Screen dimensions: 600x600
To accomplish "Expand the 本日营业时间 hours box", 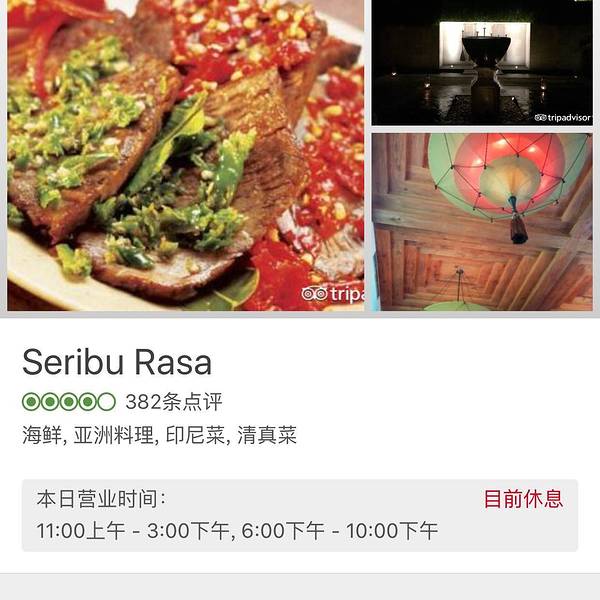I will pyautogui.click(x=299, y=515).
